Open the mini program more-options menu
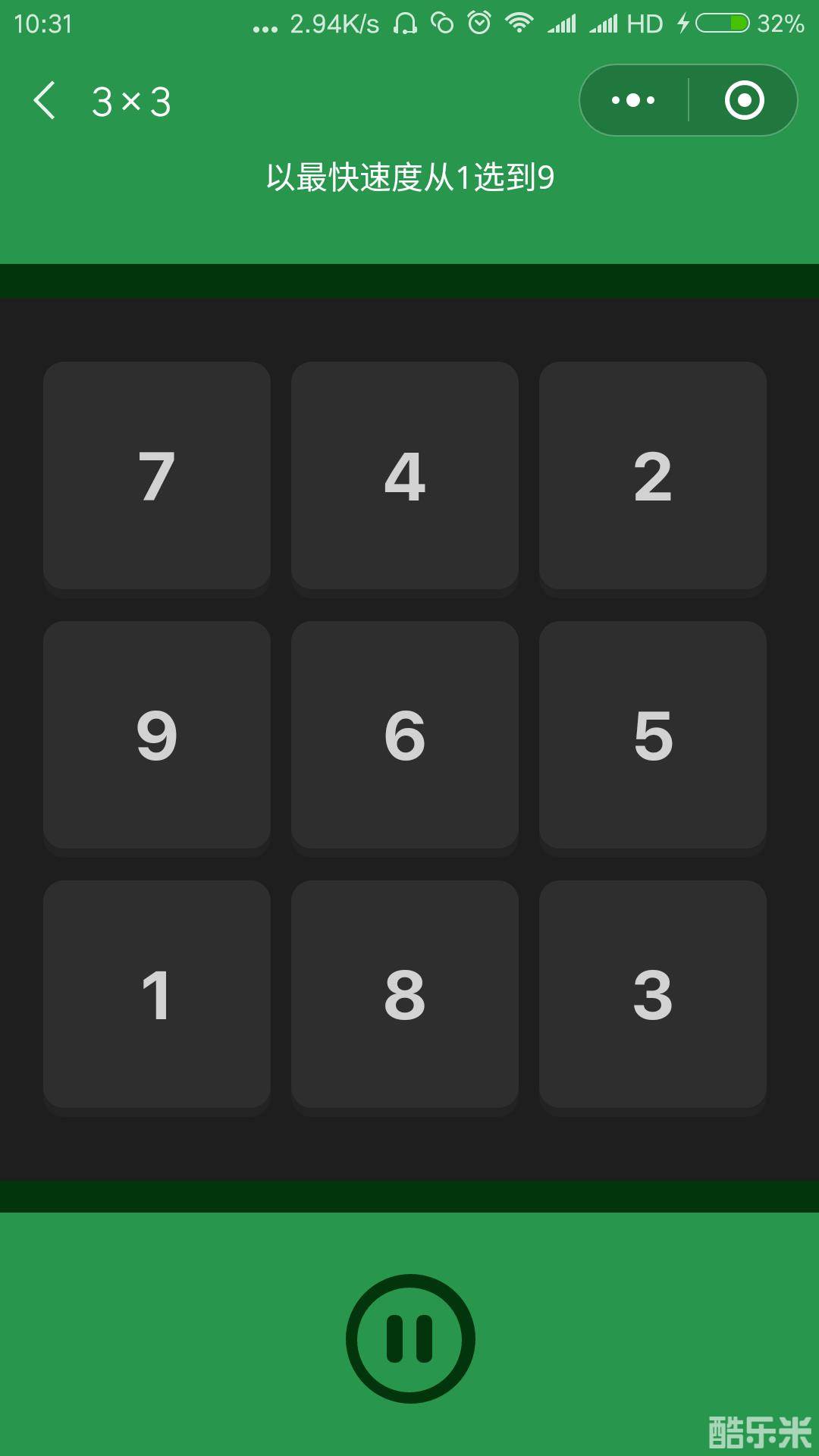Image resolution: width=819 pixels, height=1456 pixels. (x=634, y=100)
